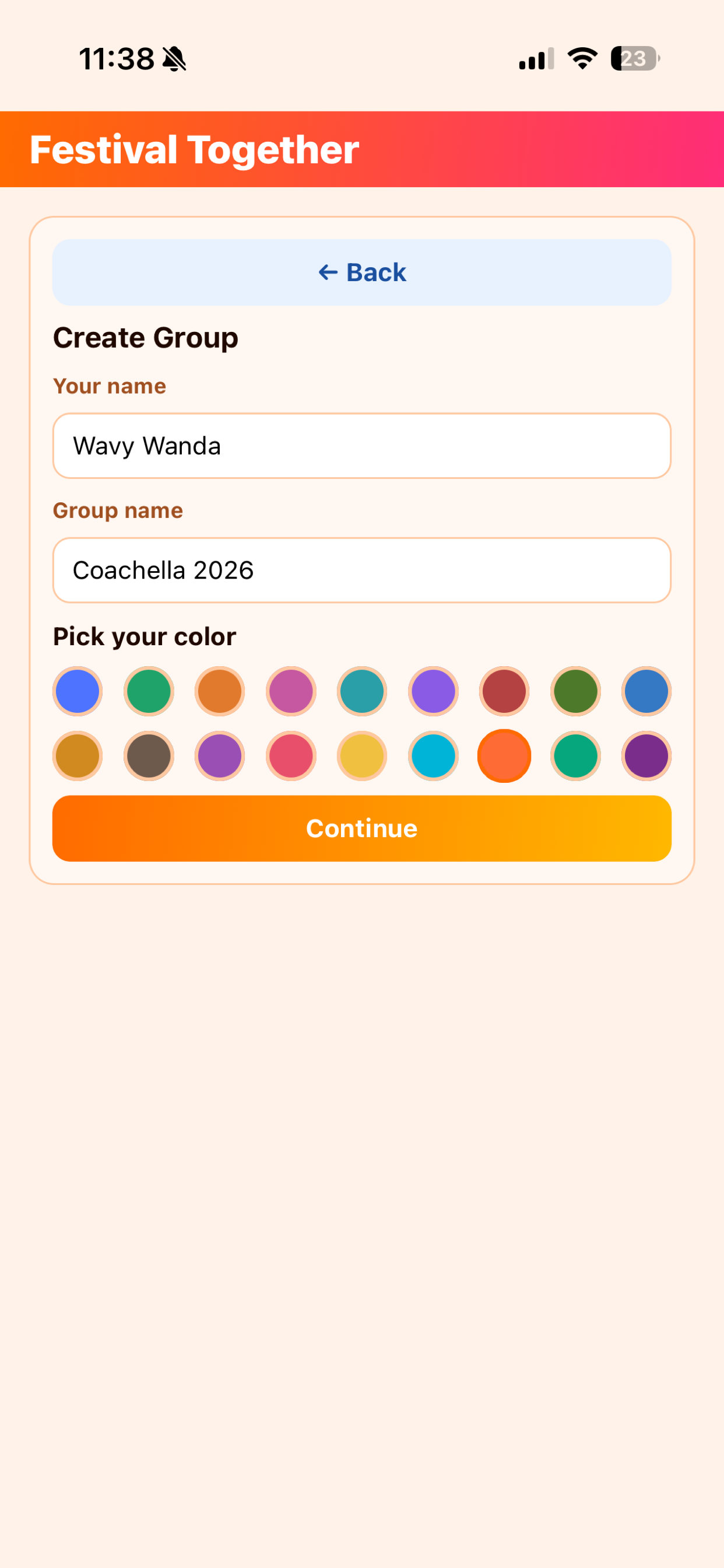Viewport: 724px width, 1568px height.
Task: Tap Continue to create the group
Action: [x=362, y=828]
